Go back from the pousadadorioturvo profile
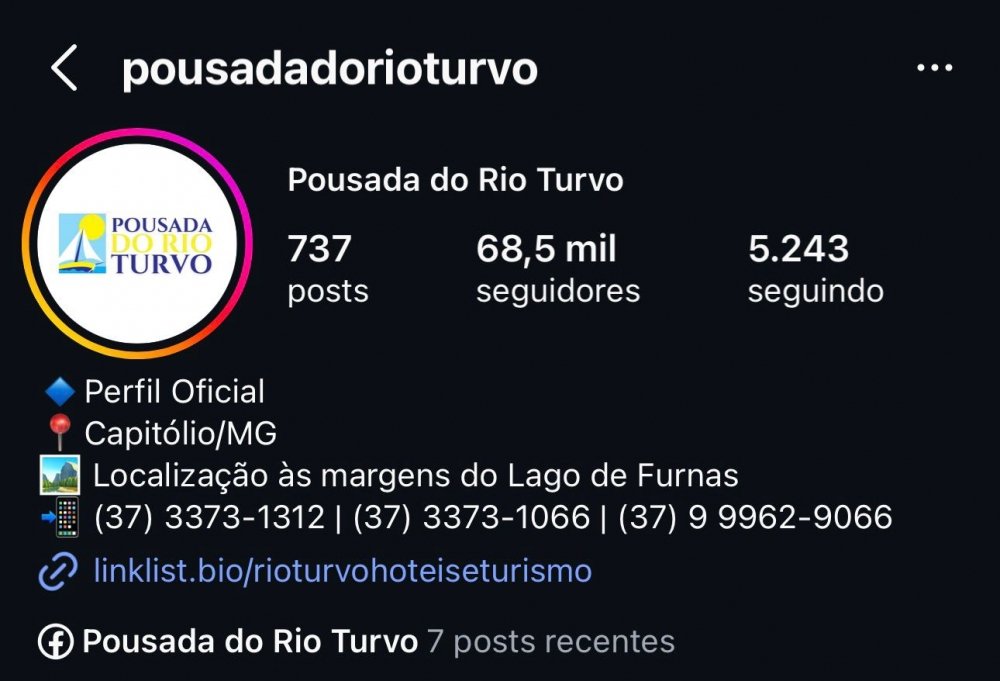Image resolution: width=1000 pixels, height=681 pixels. tap(64, 69)
